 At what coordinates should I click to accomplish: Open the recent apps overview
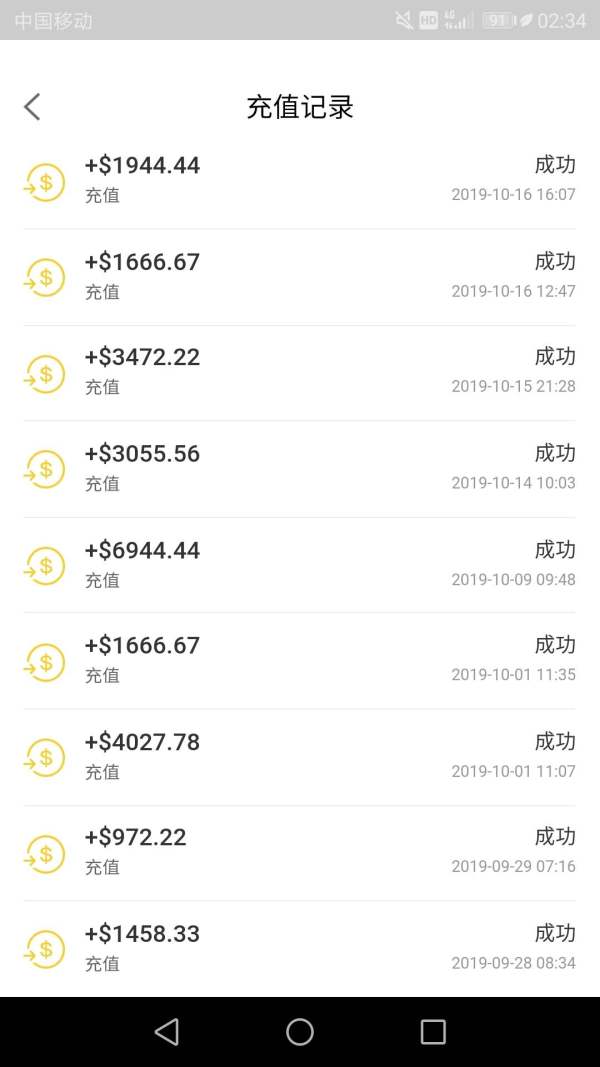pos(433,1032)
